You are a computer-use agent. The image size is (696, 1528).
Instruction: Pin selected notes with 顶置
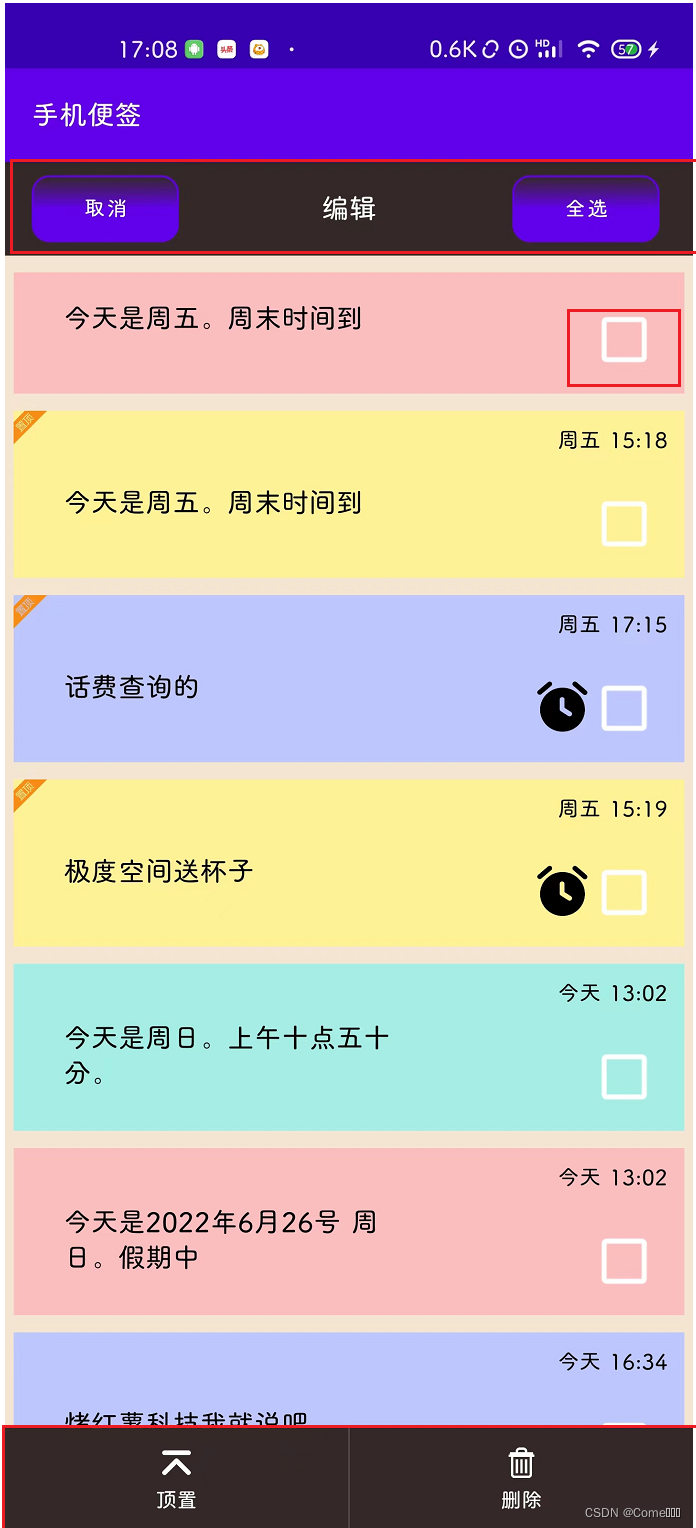click(176, 1478)
